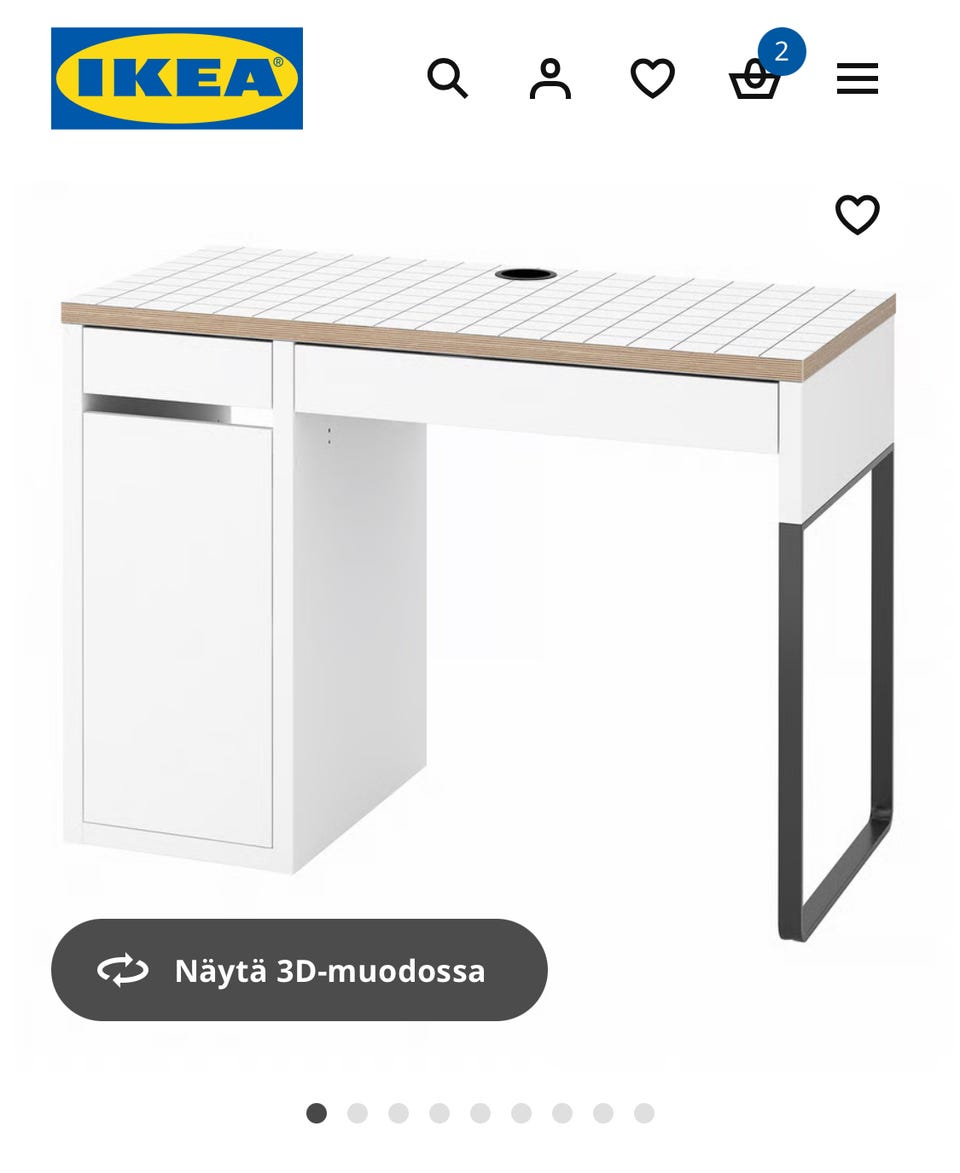The width and height of the screenshot is (960, 1173).
Task: Navigate home via IKEA logo tab
Action: tap(176, 77)
